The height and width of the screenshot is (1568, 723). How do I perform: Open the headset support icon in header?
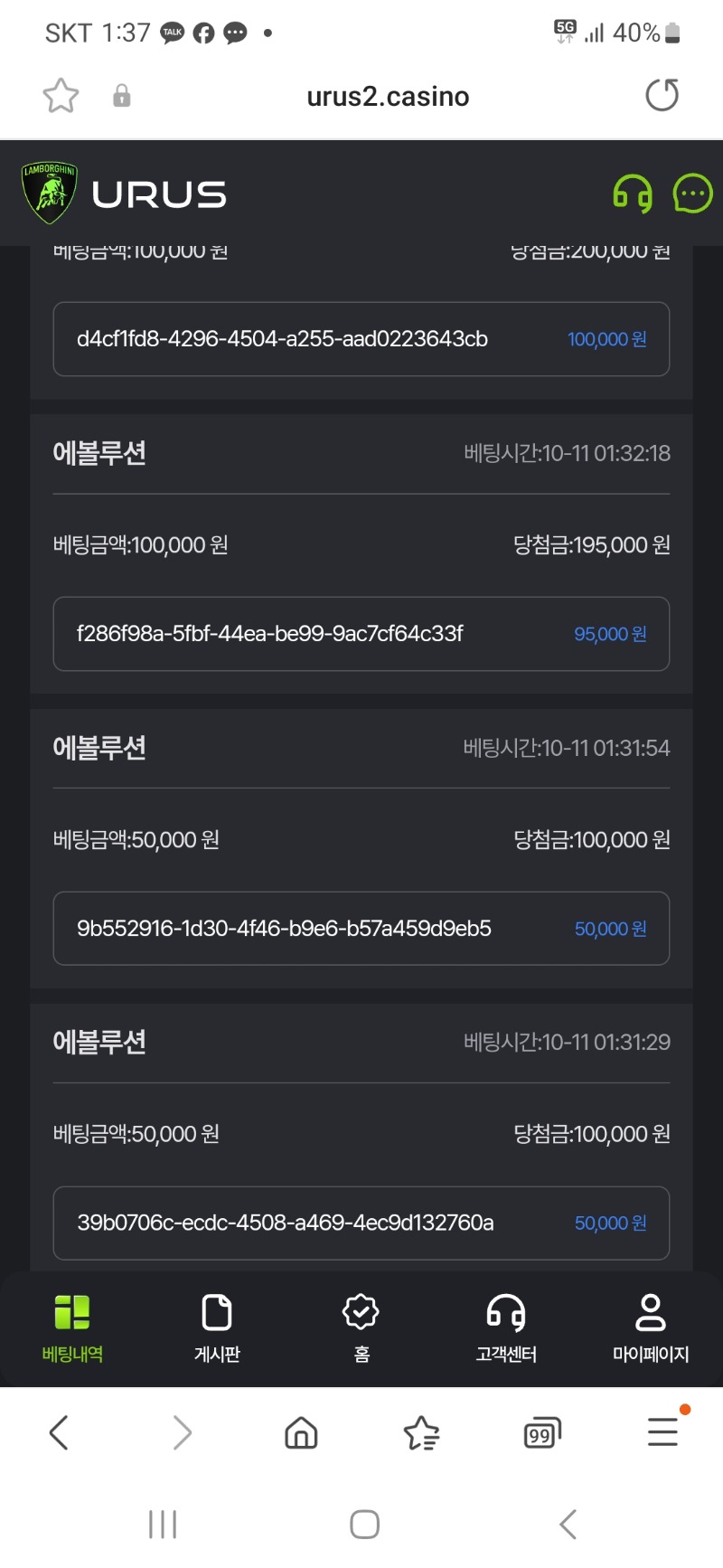(x=633, y=194)
